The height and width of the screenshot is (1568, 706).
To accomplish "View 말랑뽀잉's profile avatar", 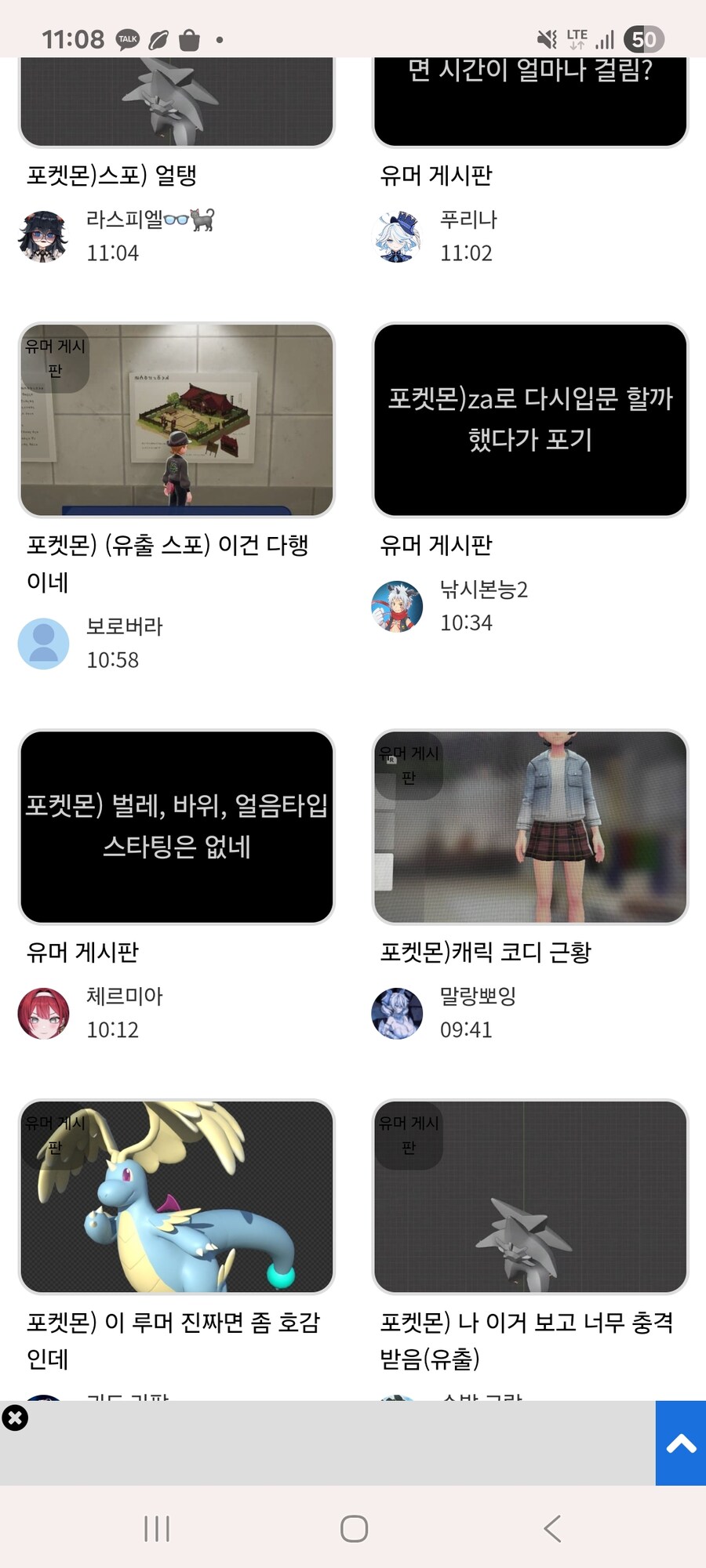I will pos(397,1013).
